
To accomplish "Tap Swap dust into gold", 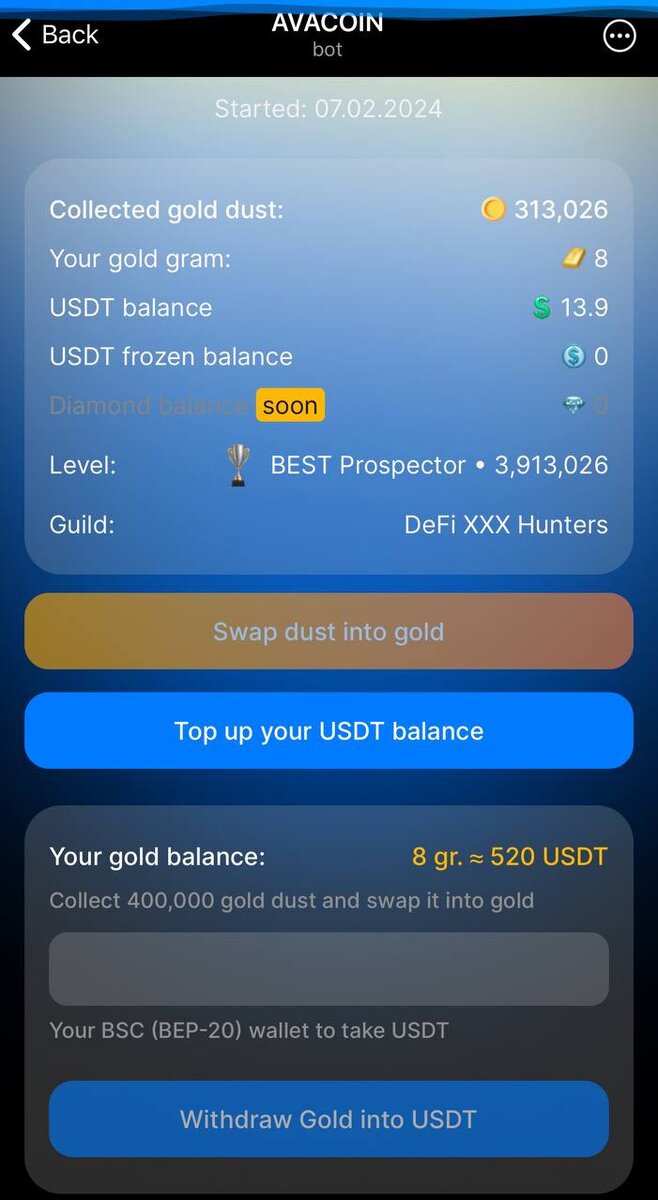I will point(329,631).
